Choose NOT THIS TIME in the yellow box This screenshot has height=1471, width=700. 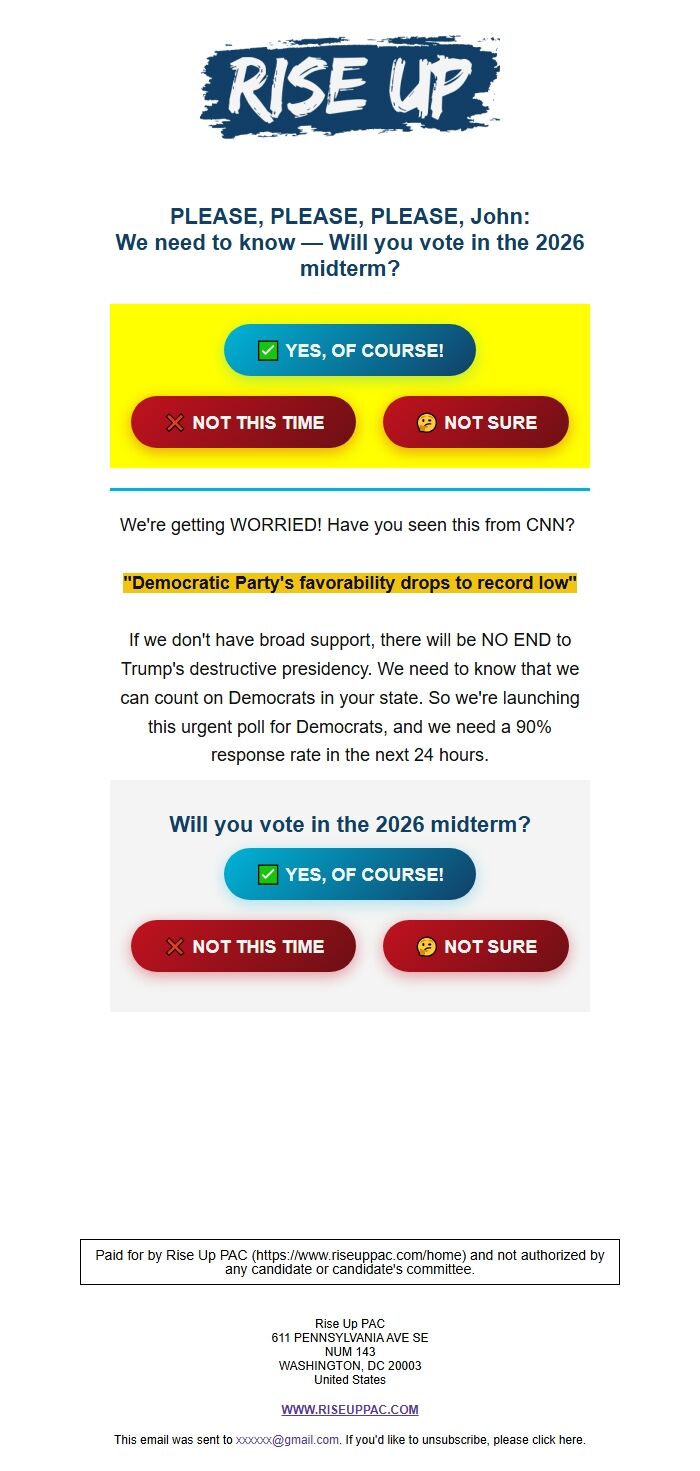(x=243, y=422)
